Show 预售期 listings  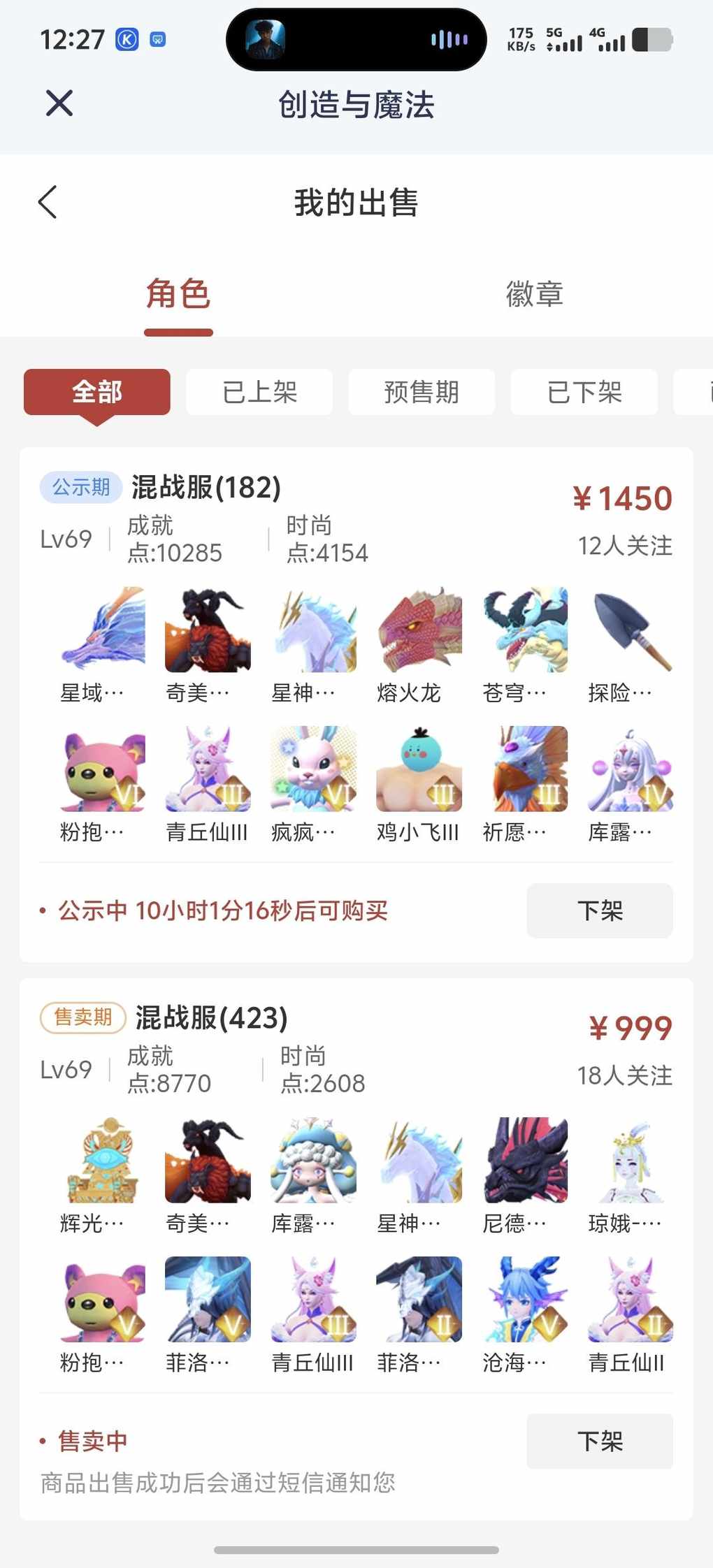422,392
